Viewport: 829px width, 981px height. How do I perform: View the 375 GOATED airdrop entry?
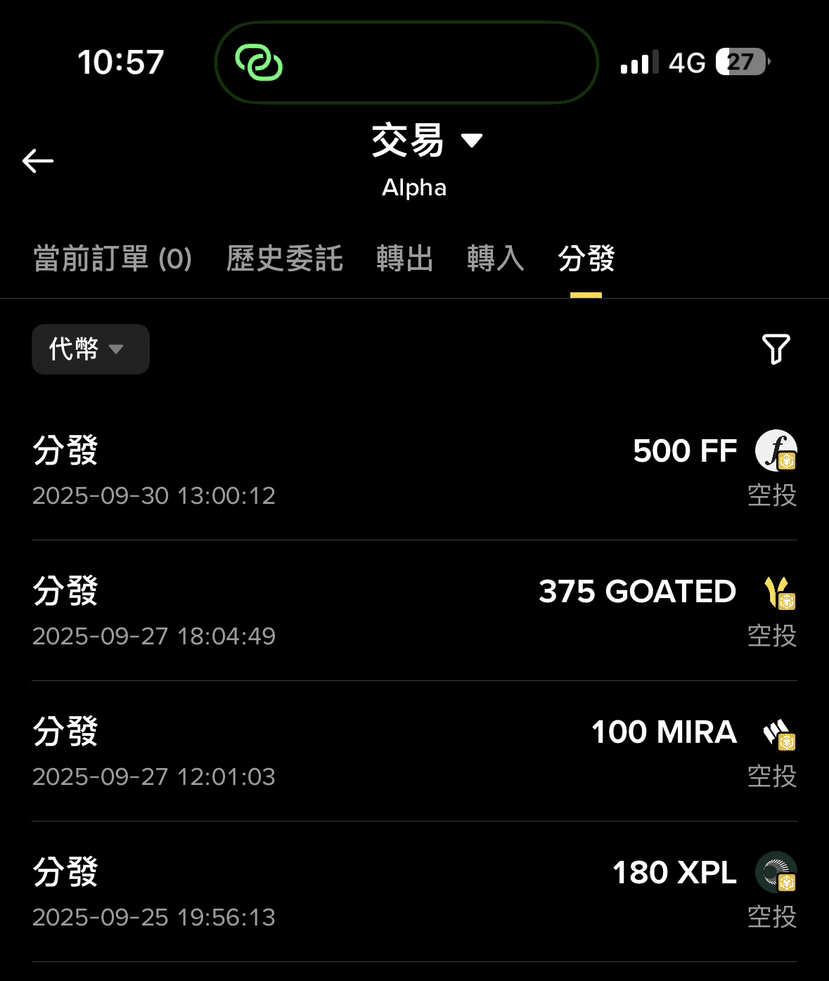pos(414,611)
